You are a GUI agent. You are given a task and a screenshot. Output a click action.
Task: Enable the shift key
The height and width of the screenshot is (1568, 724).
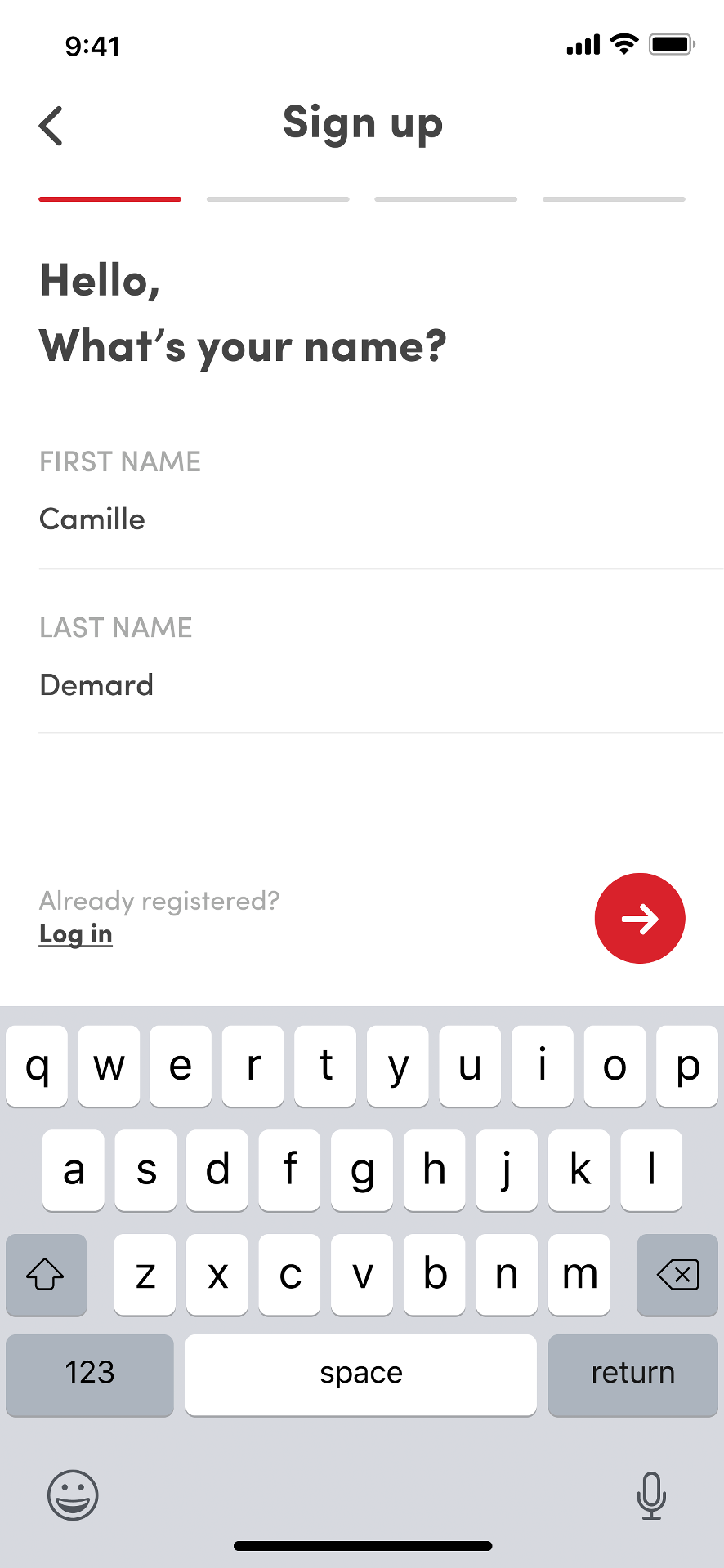pyautogui.click(x=46, y=1275)
